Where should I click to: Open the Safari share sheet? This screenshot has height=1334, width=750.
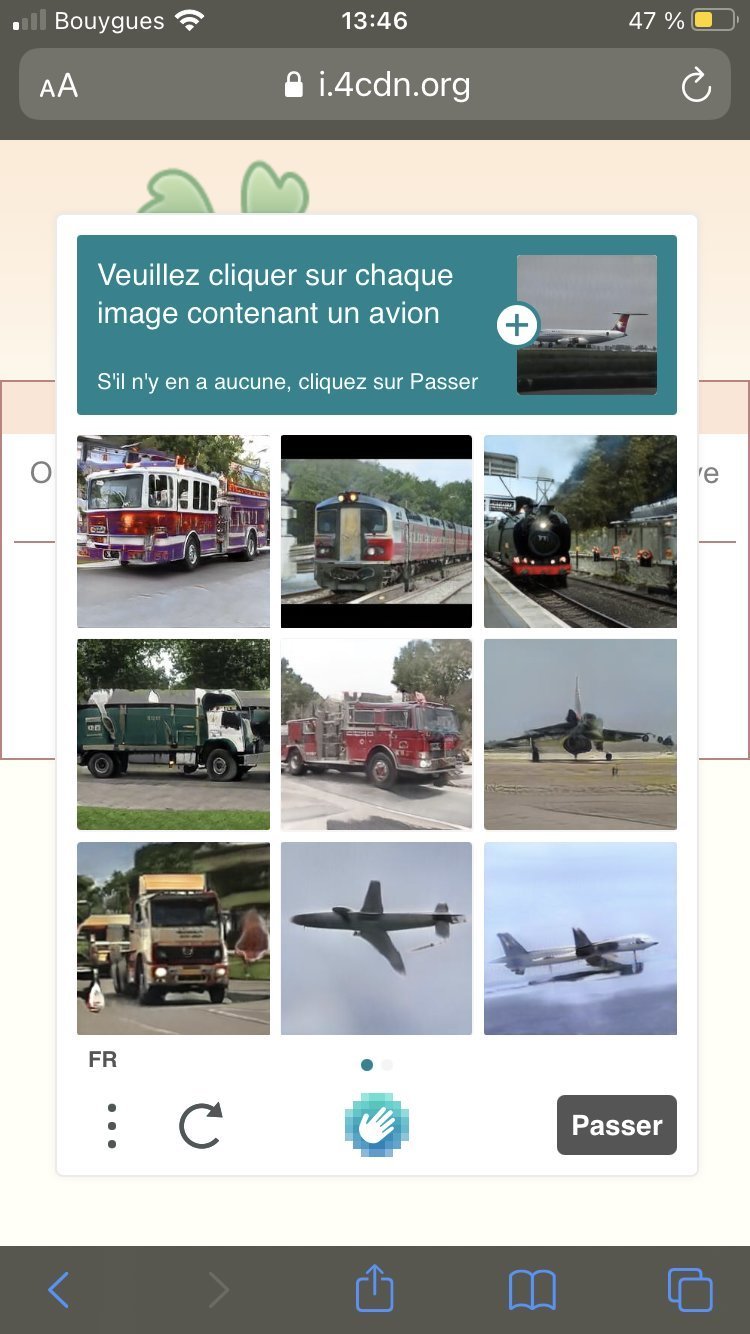click(374, 1288)
